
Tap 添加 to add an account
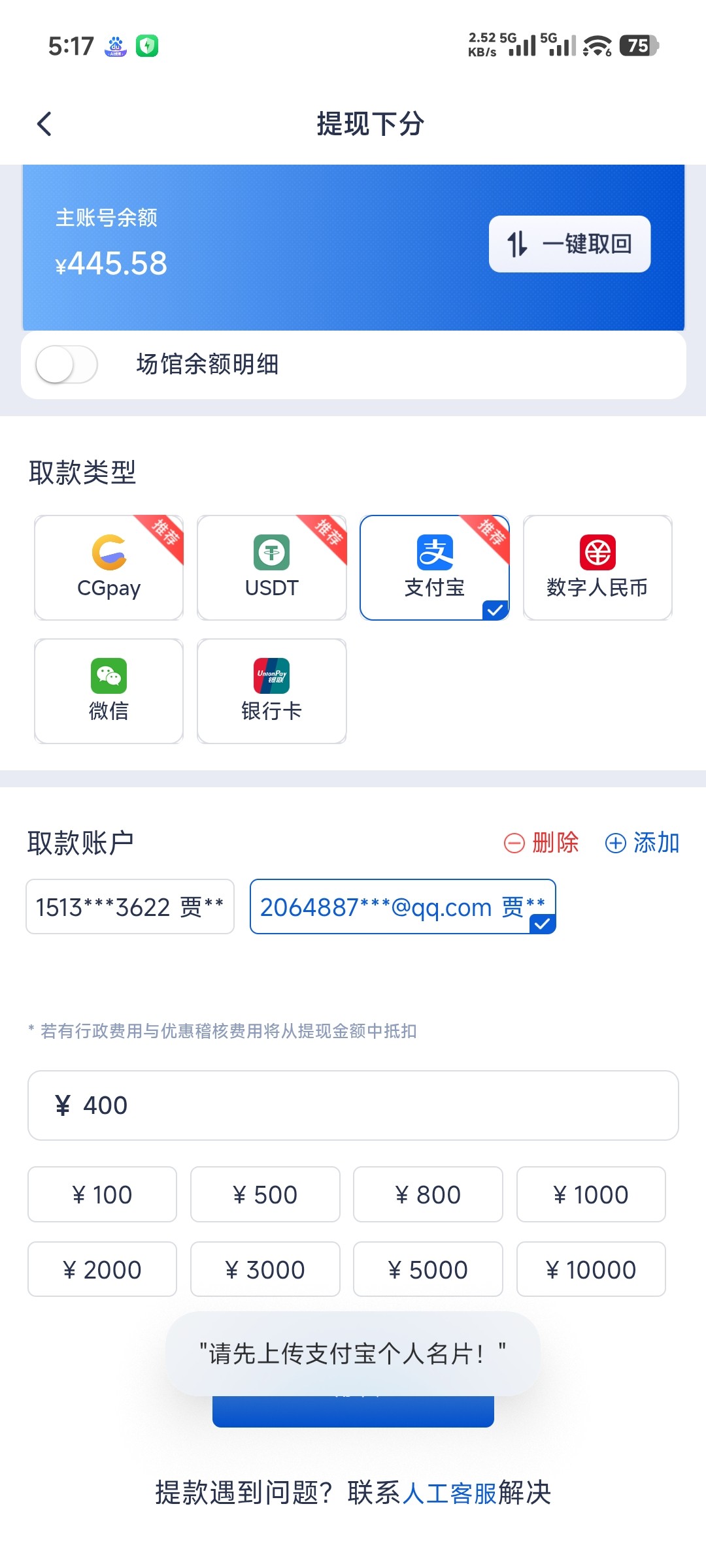(643, 843)
